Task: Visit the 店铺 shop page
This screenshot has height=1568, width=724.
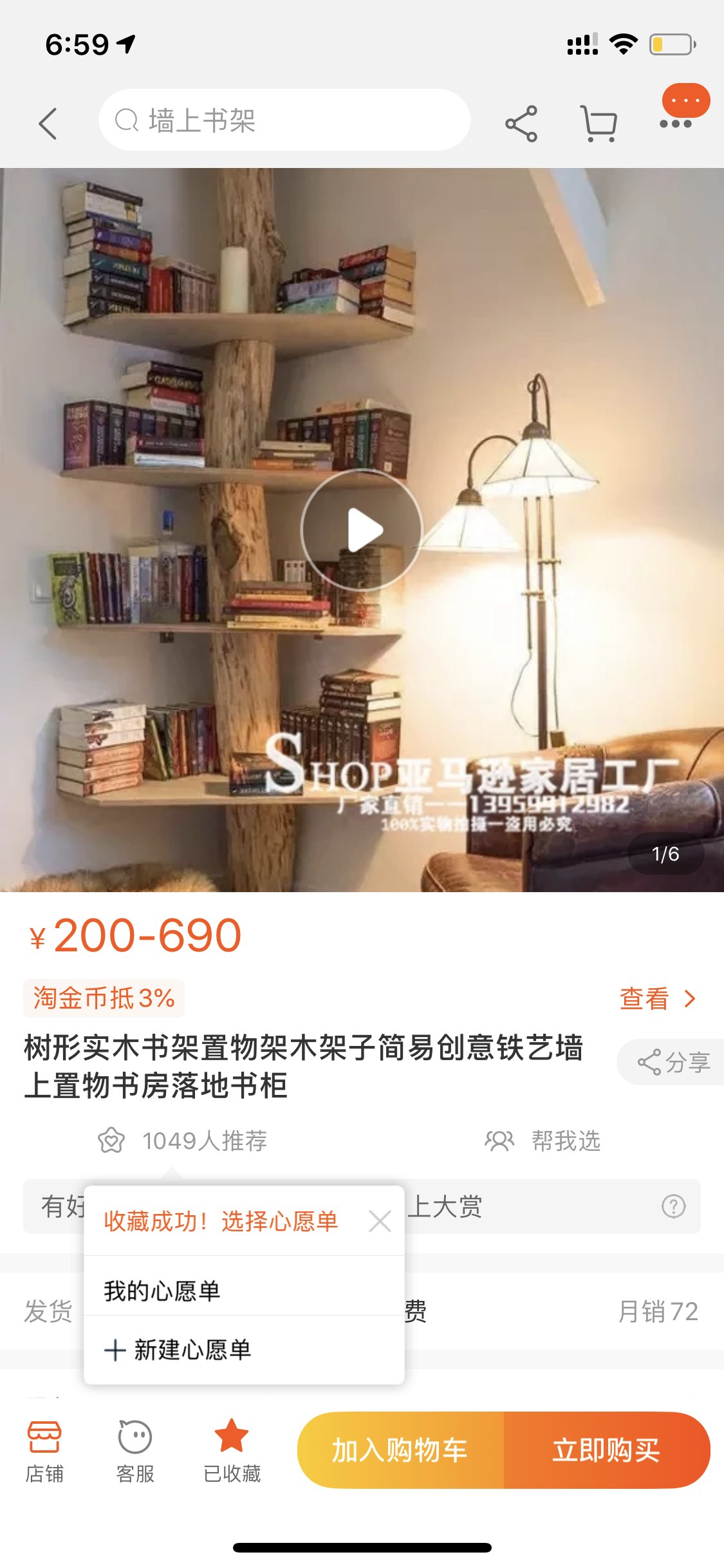Action: click(44, 1451)
